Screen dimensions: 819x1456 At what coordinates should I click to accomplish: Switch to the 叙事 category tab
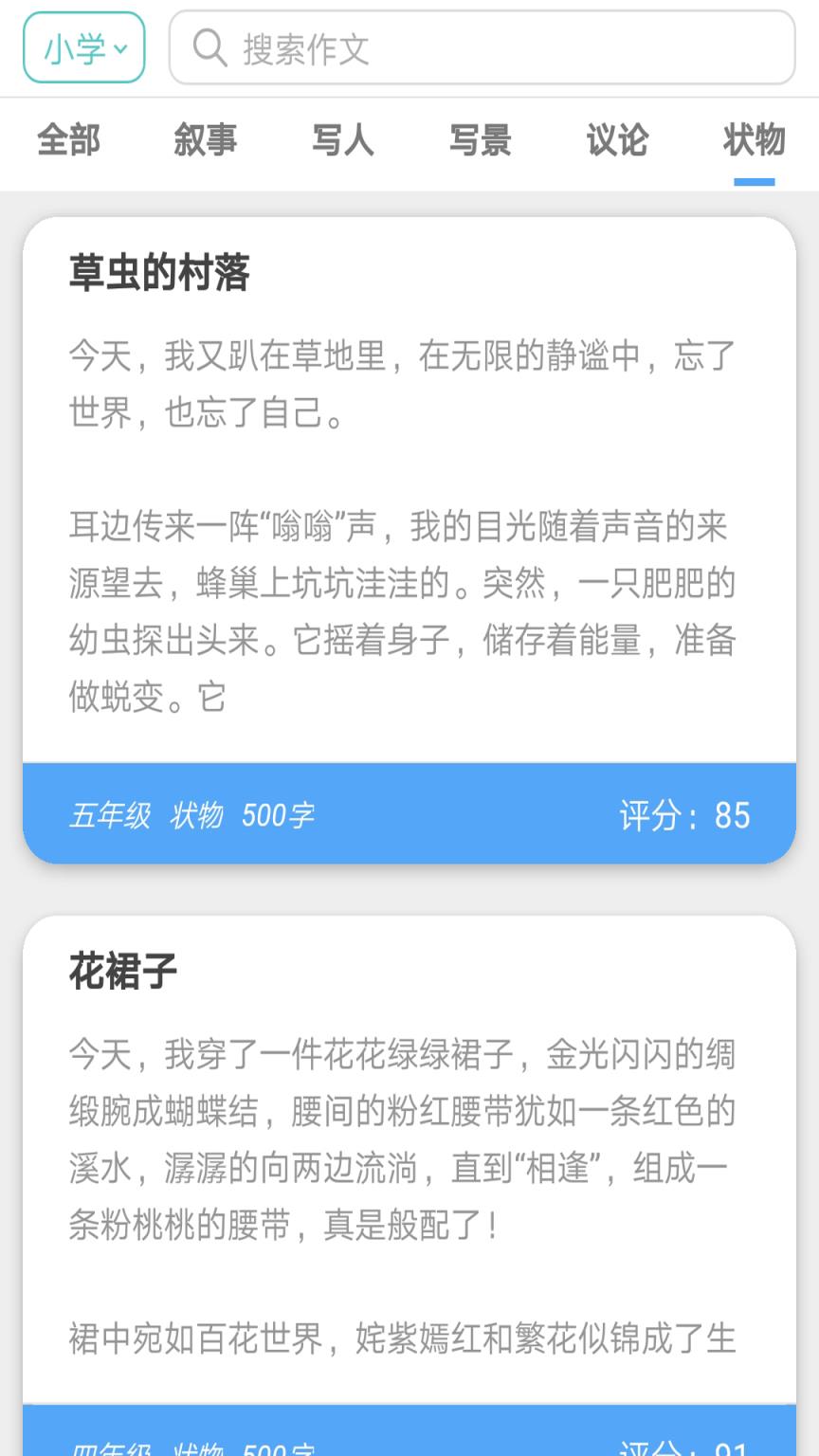205,140
